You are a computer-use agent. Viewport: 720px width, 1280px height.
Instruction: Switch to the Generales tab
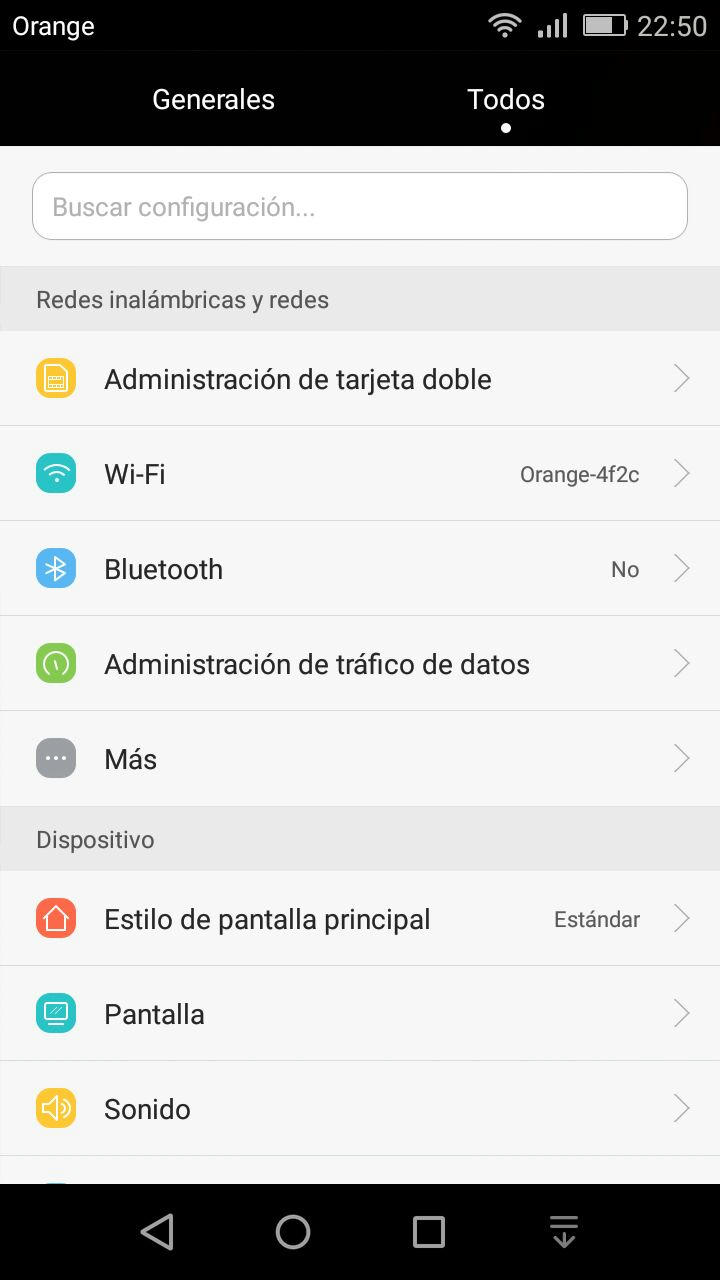click(x=213, y=100)
